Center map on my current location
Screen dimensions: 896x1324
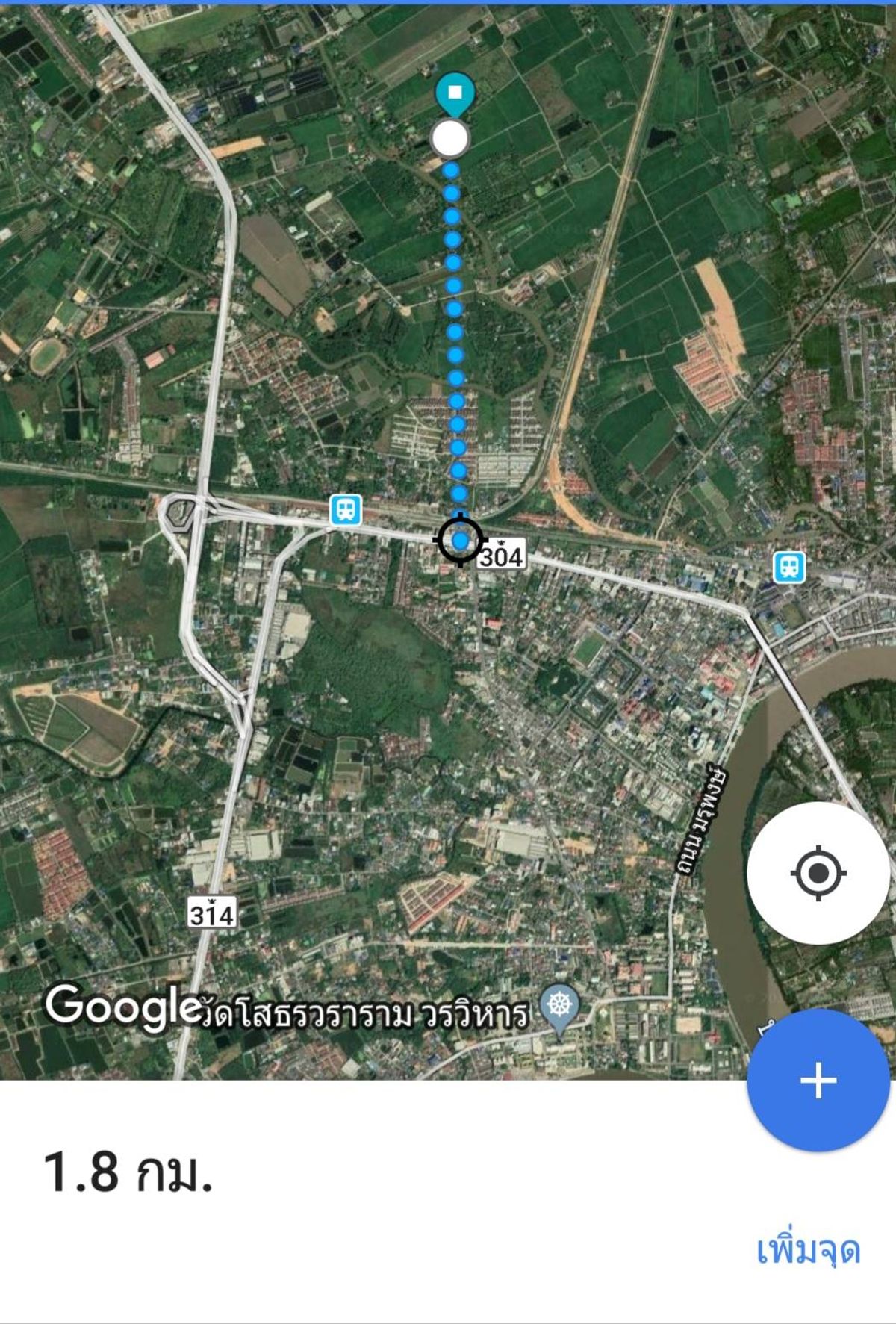(x=818, y=873)
